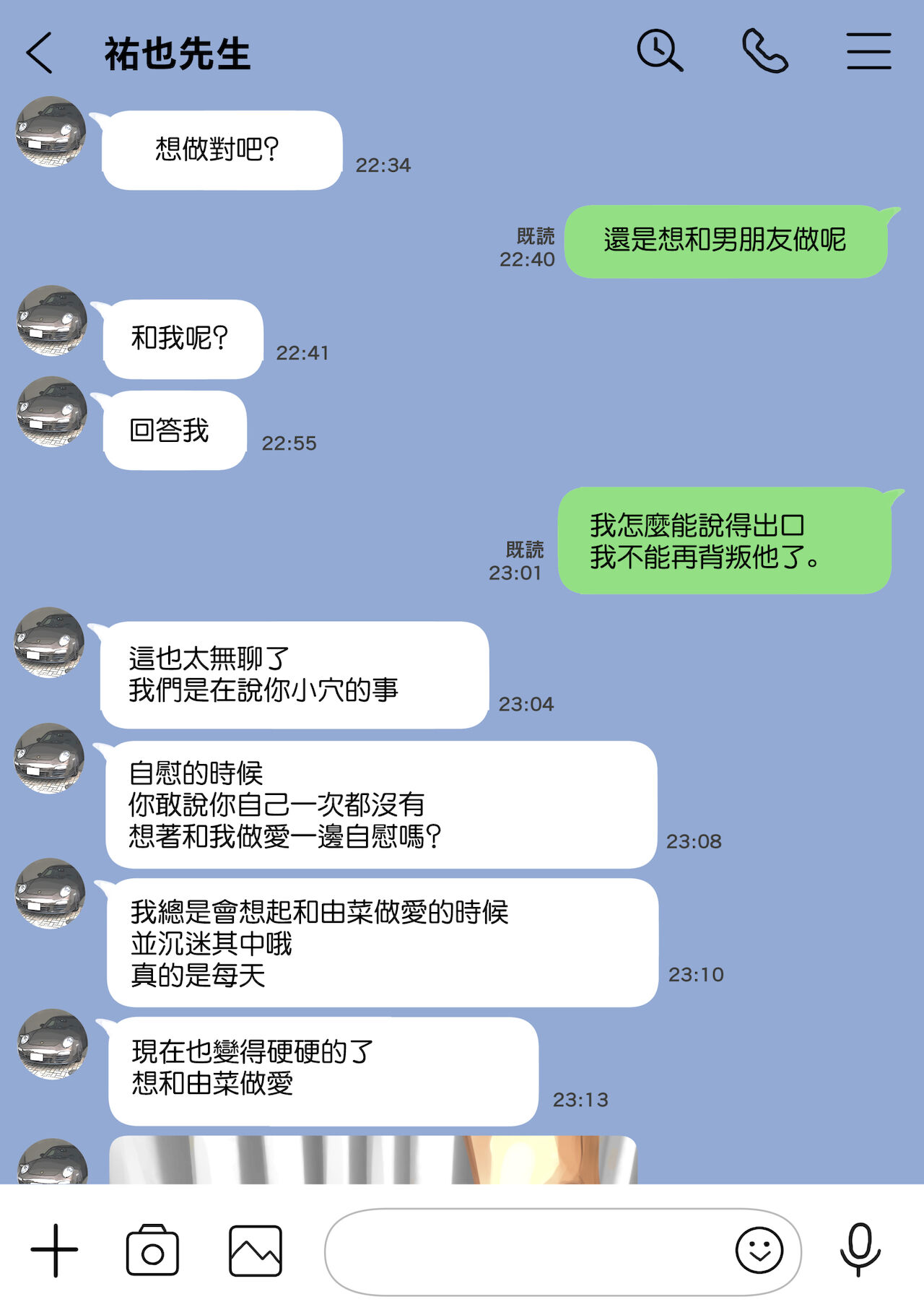Open the chat history search icon
The width and height of the screenshot is (924, 1307).
click(x=659, y=51)
